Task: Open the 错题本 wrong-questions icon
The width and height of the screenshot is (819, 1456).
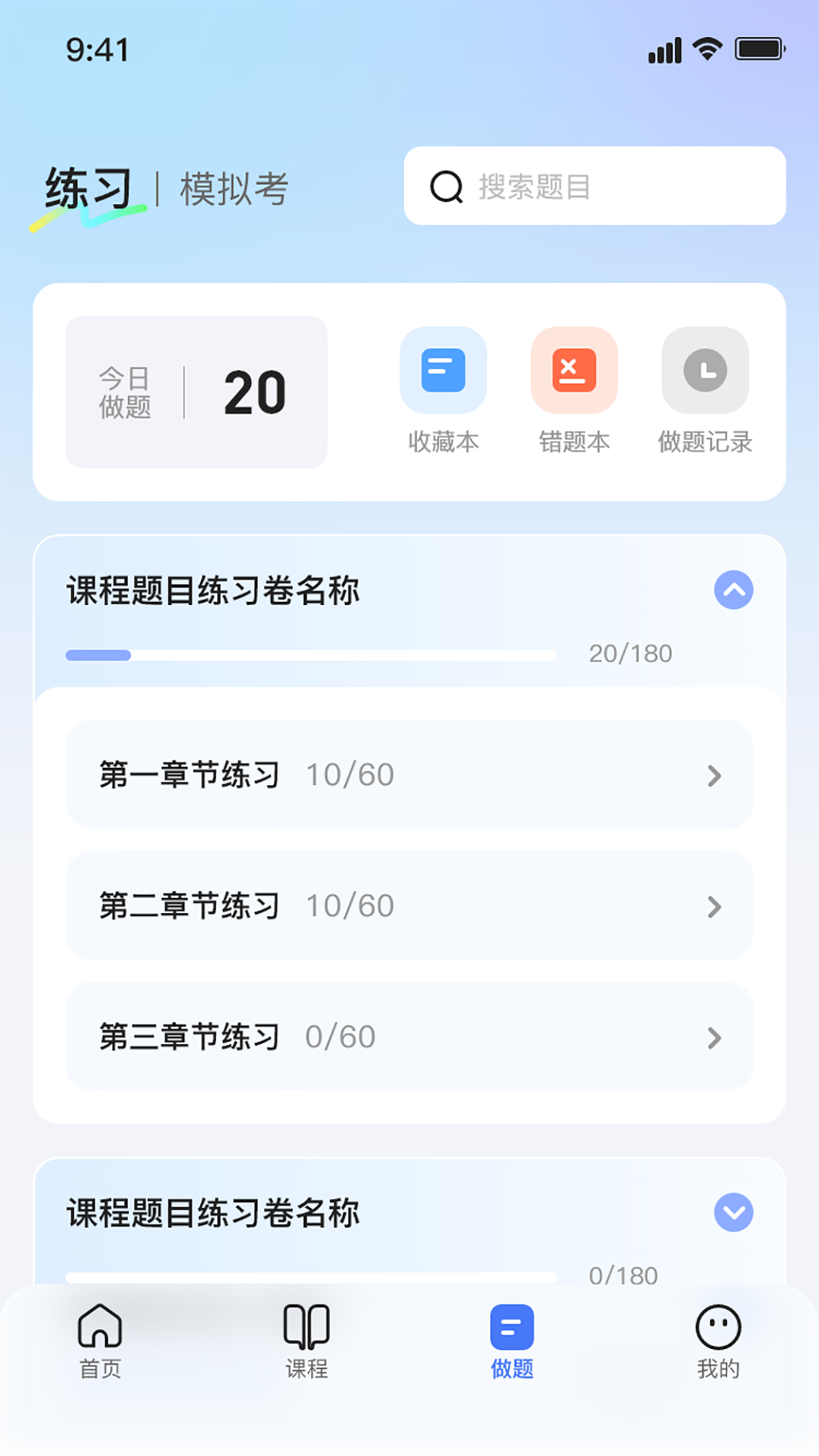Action: (575, 371)
